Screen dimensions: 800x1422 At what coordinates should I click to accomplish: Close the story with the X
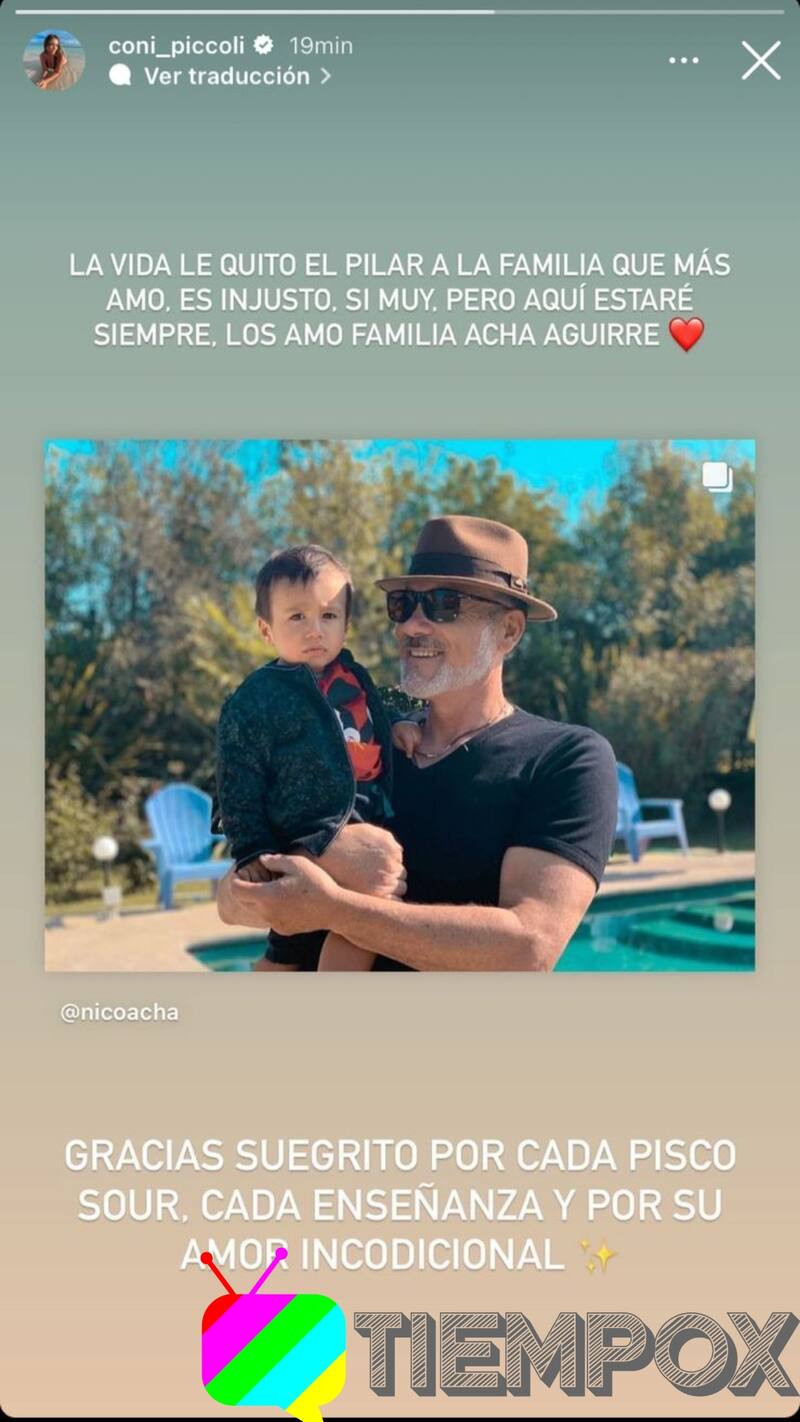pos(760,61)
